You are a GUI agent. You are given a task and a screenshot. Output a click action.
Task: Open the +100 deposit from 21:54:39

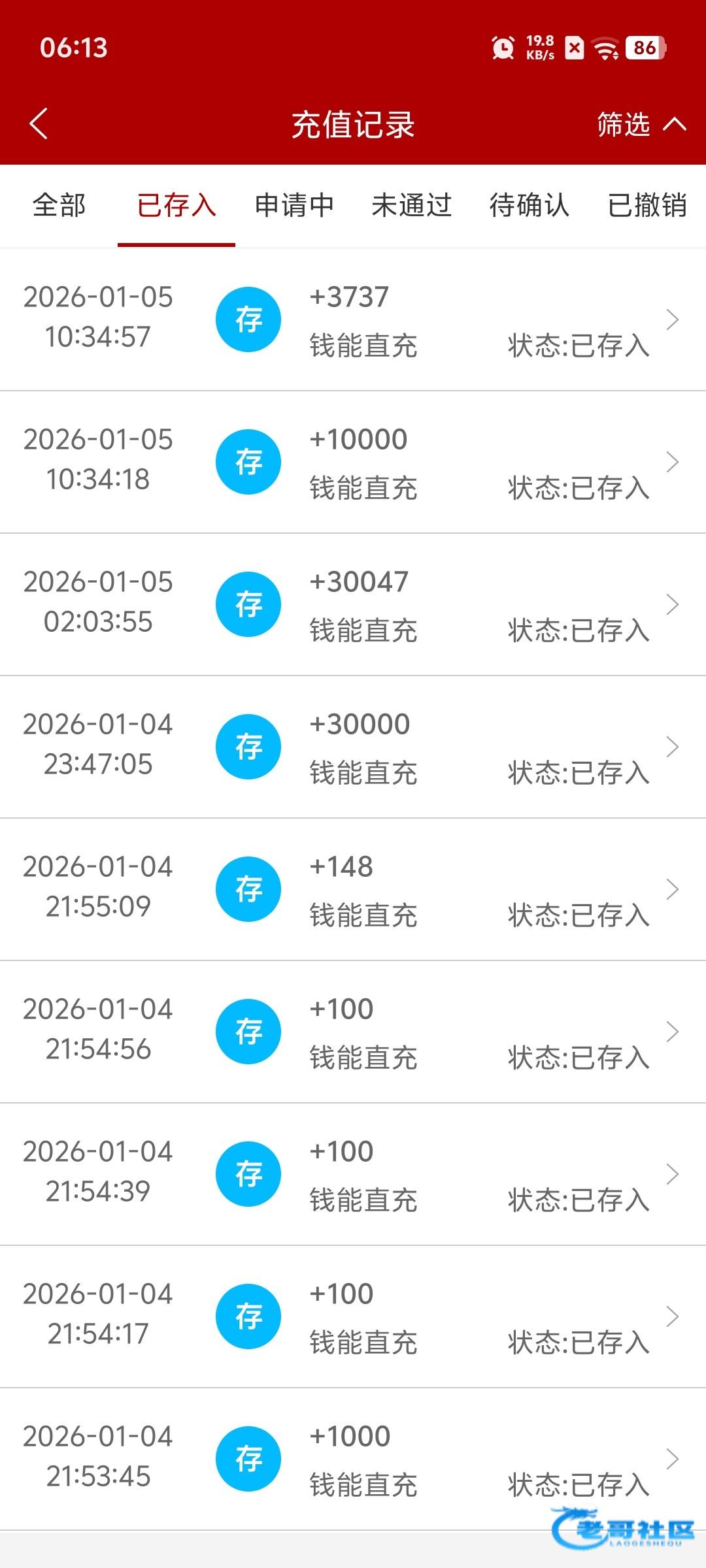point(353,1174)
